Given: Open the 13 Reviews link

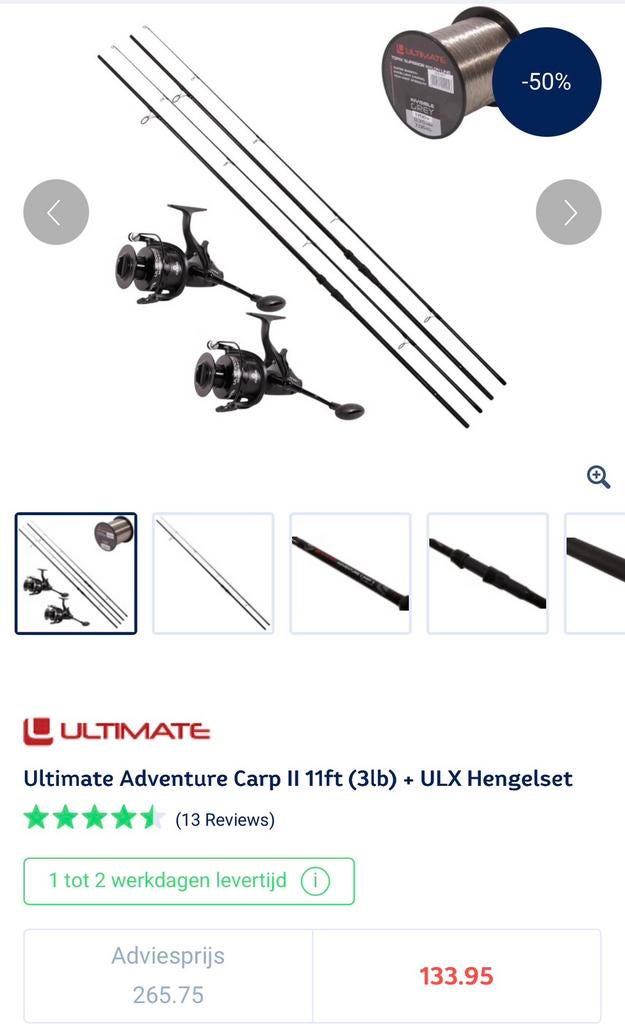Looking at the screenshot, I should click(x=224, y=820).
